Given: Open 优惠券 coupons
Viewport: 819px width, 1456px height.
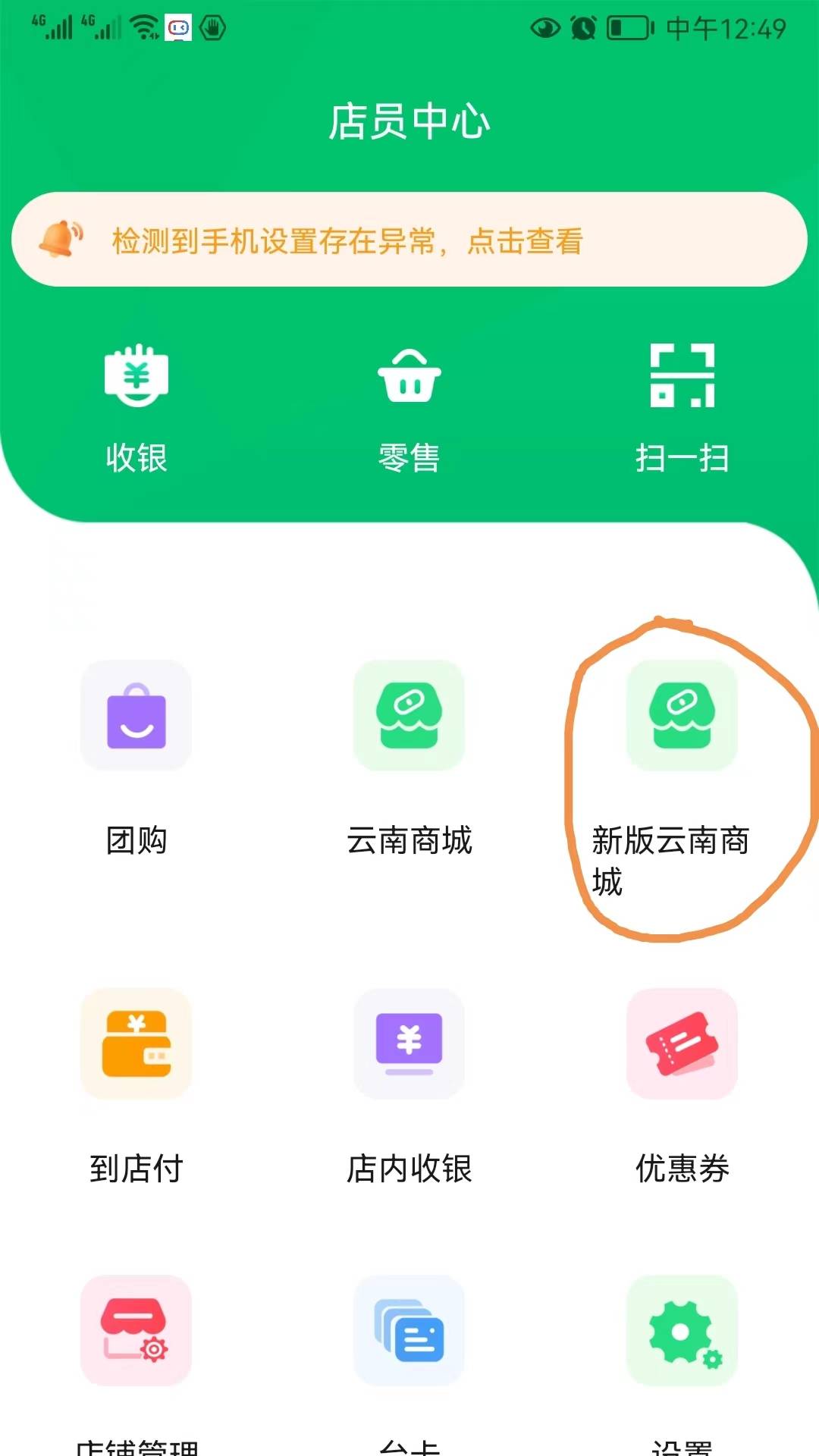Looking at the screenshot, I should 682,1044.
